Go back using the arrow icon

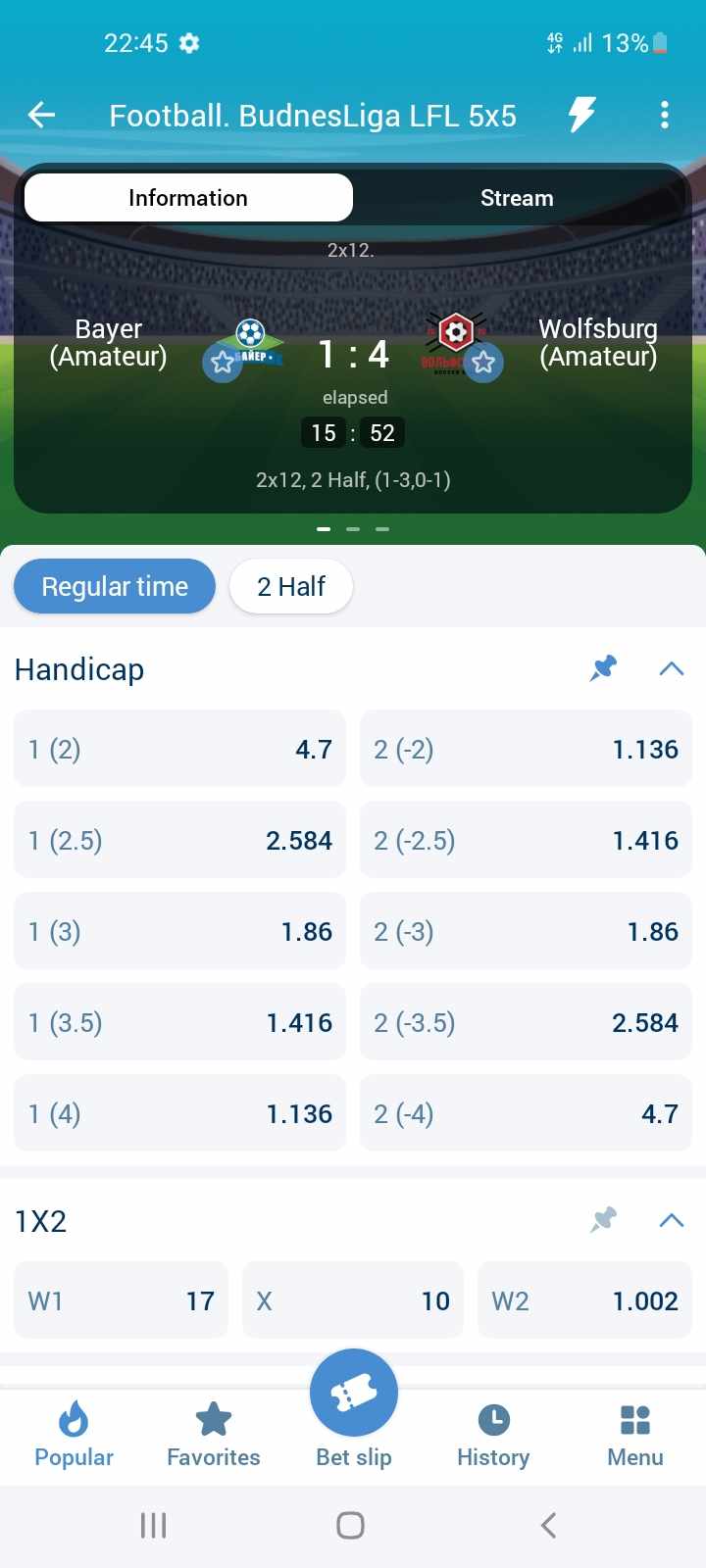(x=41, y=116)
